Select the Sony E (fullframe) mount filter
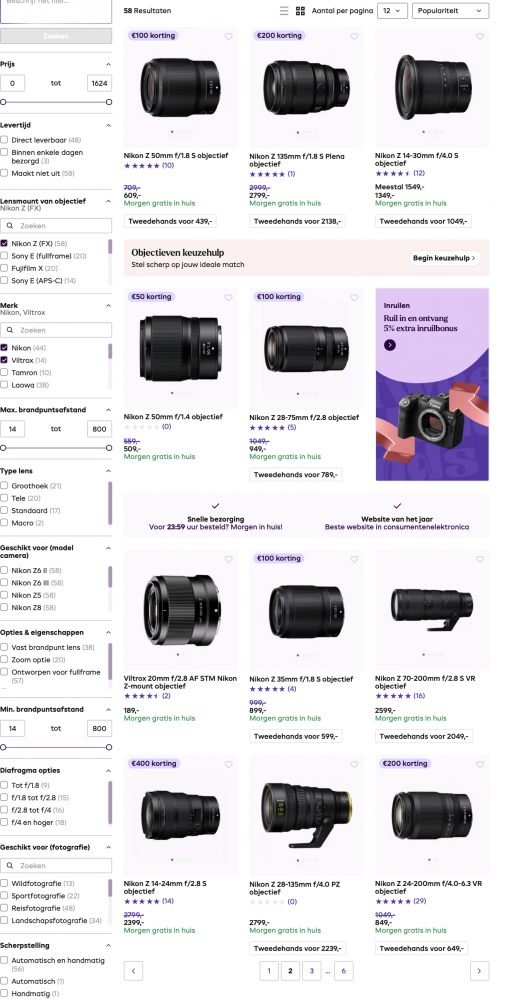 point(4,256)
